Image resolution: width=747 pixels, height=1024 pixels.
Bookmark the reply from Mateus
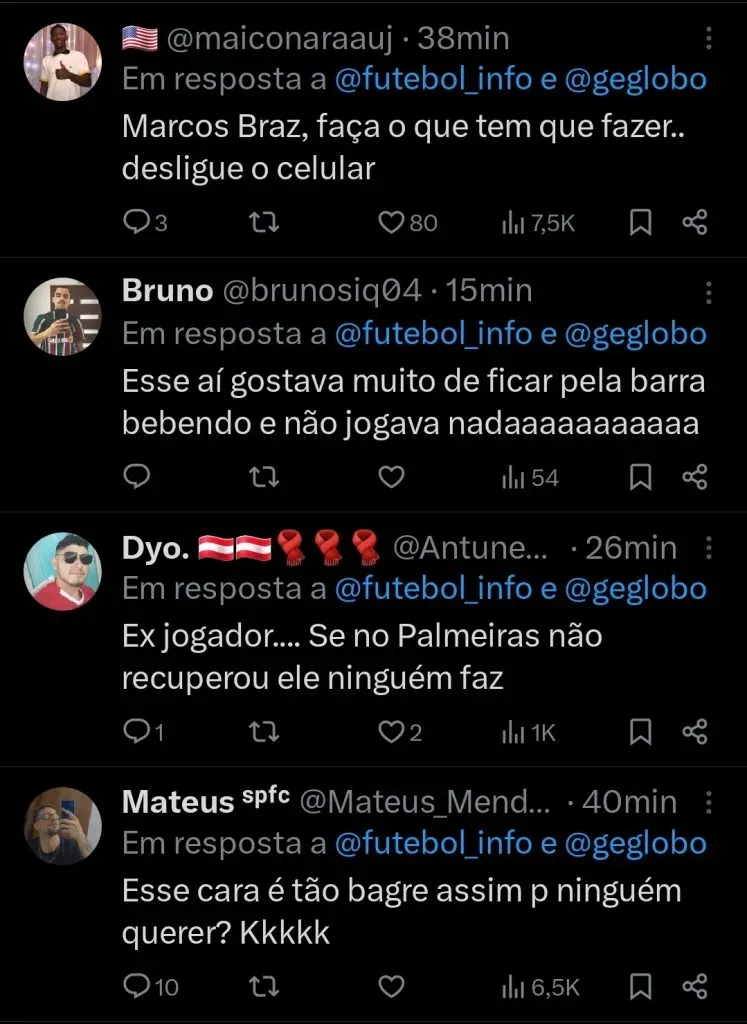[641, 986]
